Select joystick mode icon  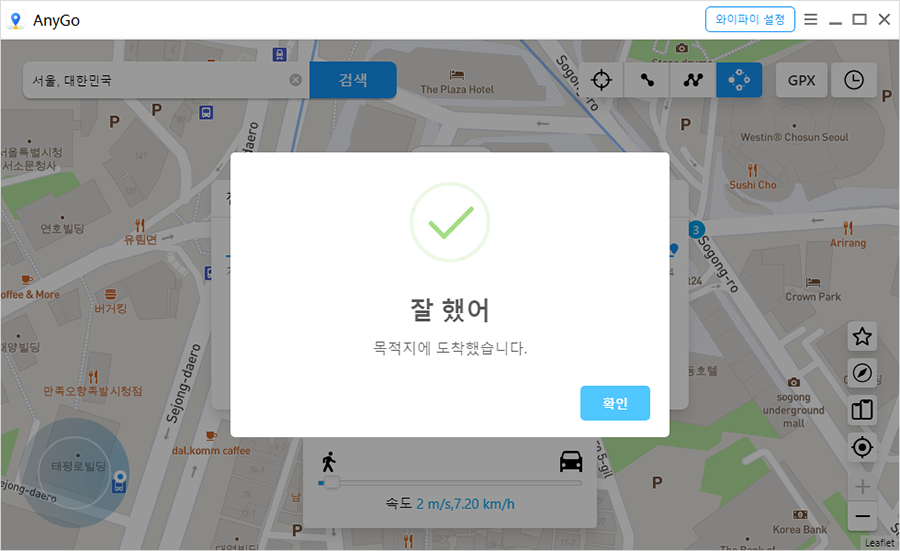coord(739,80)
